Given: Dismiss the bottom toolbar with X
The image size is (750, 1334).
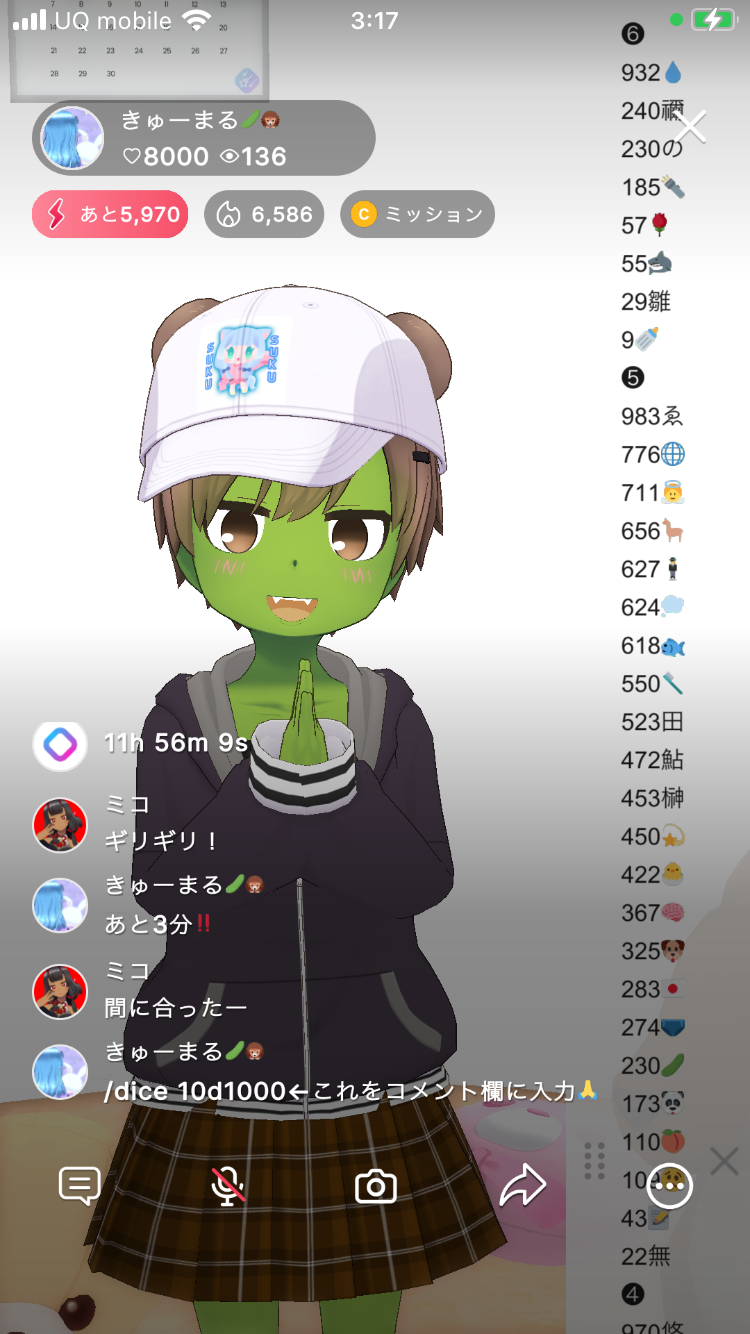Looking at the screenshot, I should tap(724, 1161).
